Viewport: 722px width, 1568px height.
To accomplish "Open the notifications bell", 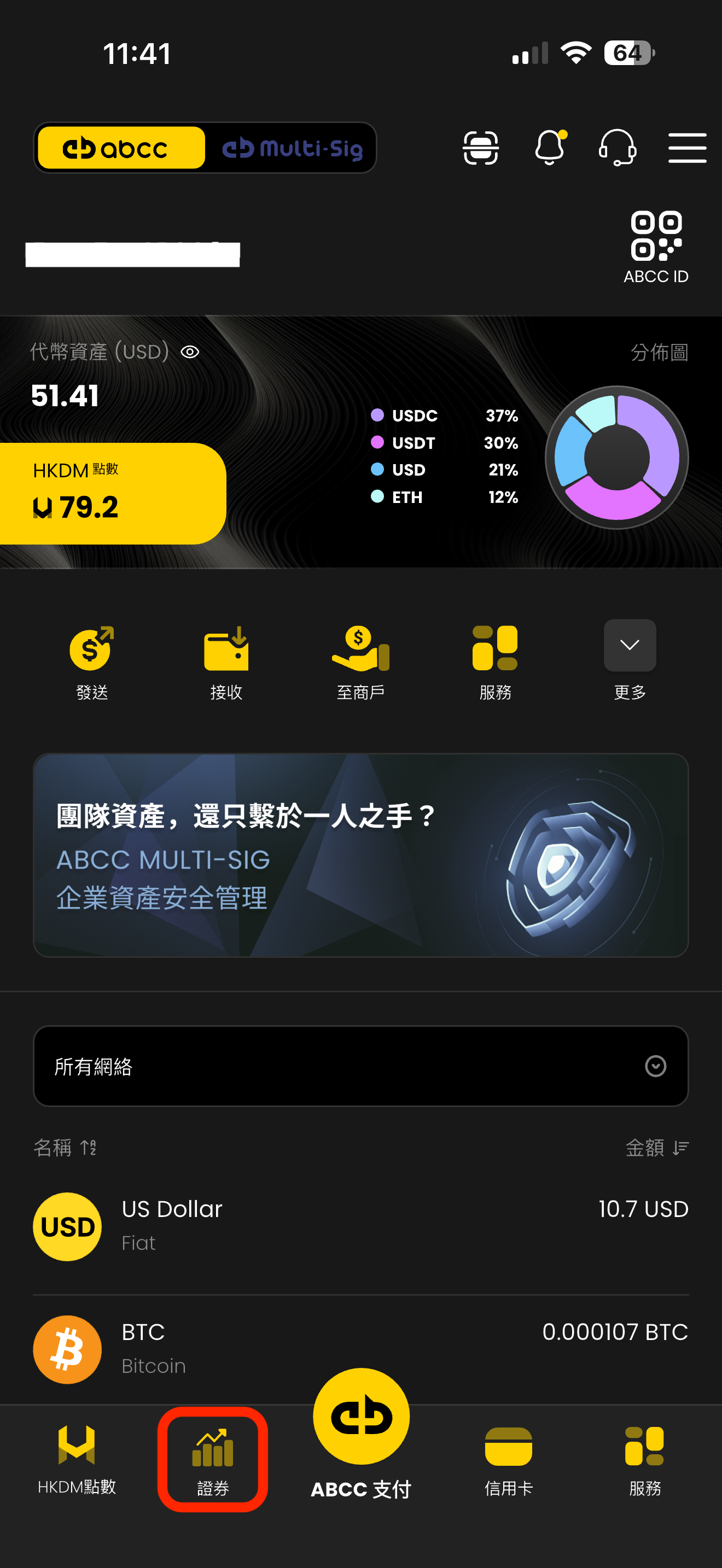I will [x=550, y=148].
